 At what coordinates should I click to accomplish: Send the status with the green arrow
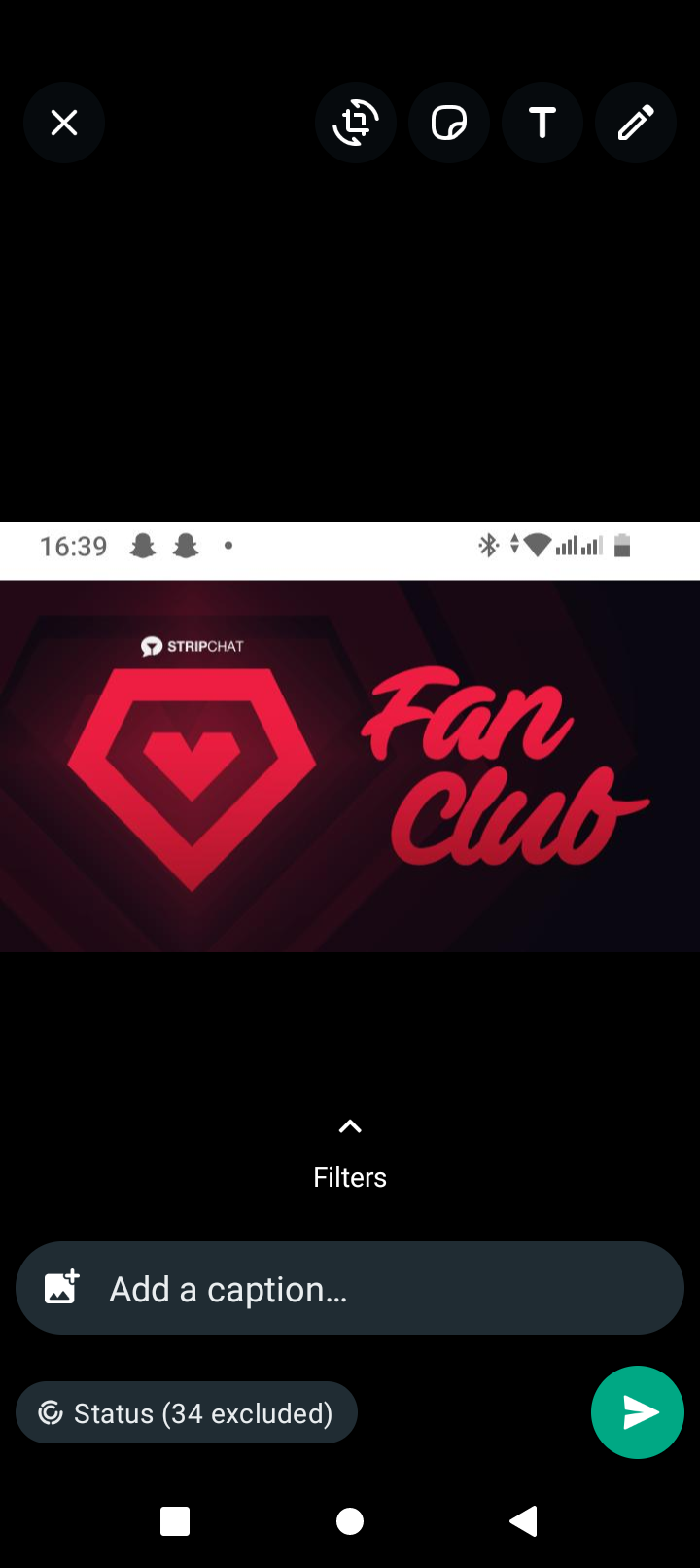(638, 1412)
